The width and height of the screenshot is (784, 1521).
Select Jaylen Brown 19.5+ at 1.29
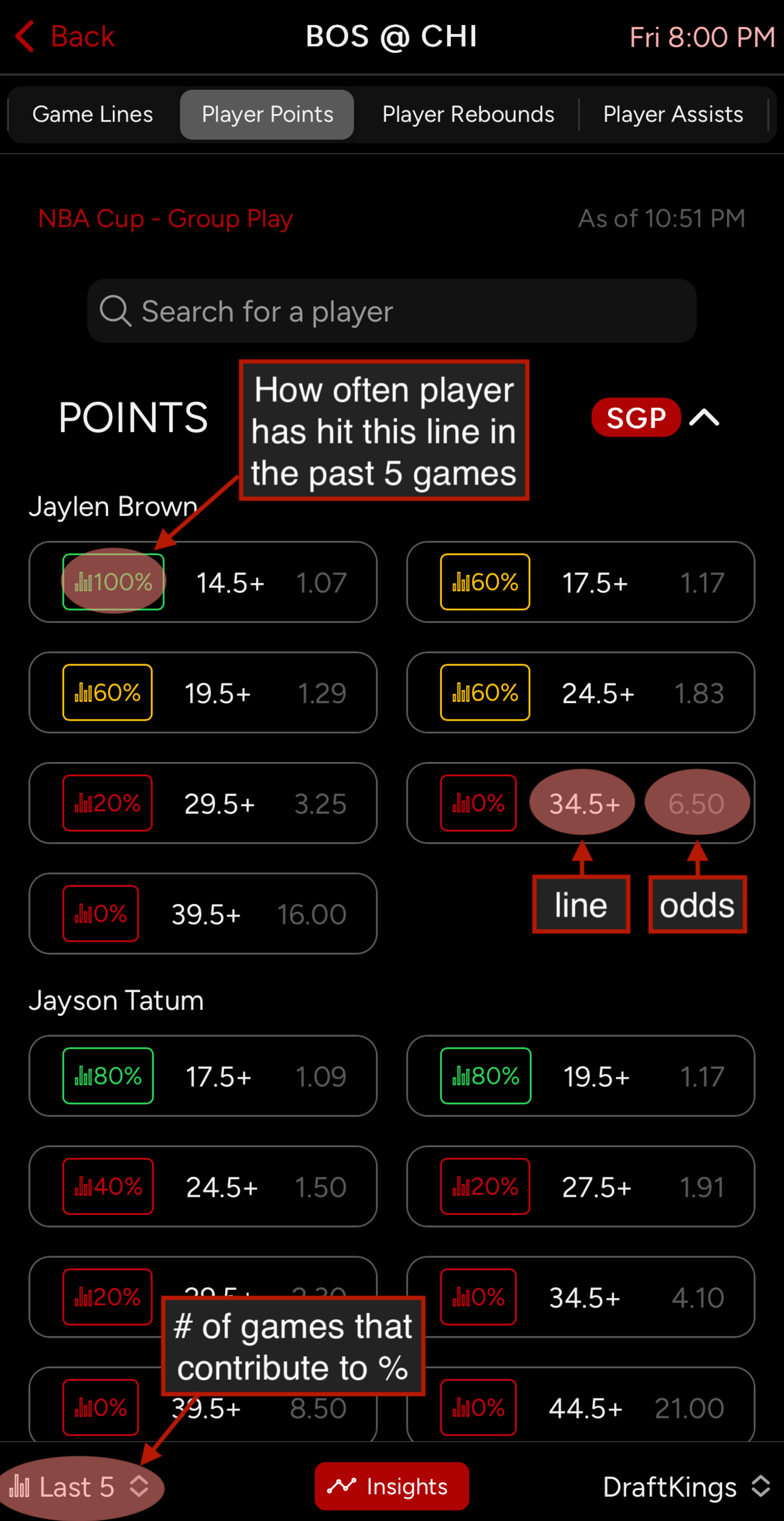tap(203, 693)
